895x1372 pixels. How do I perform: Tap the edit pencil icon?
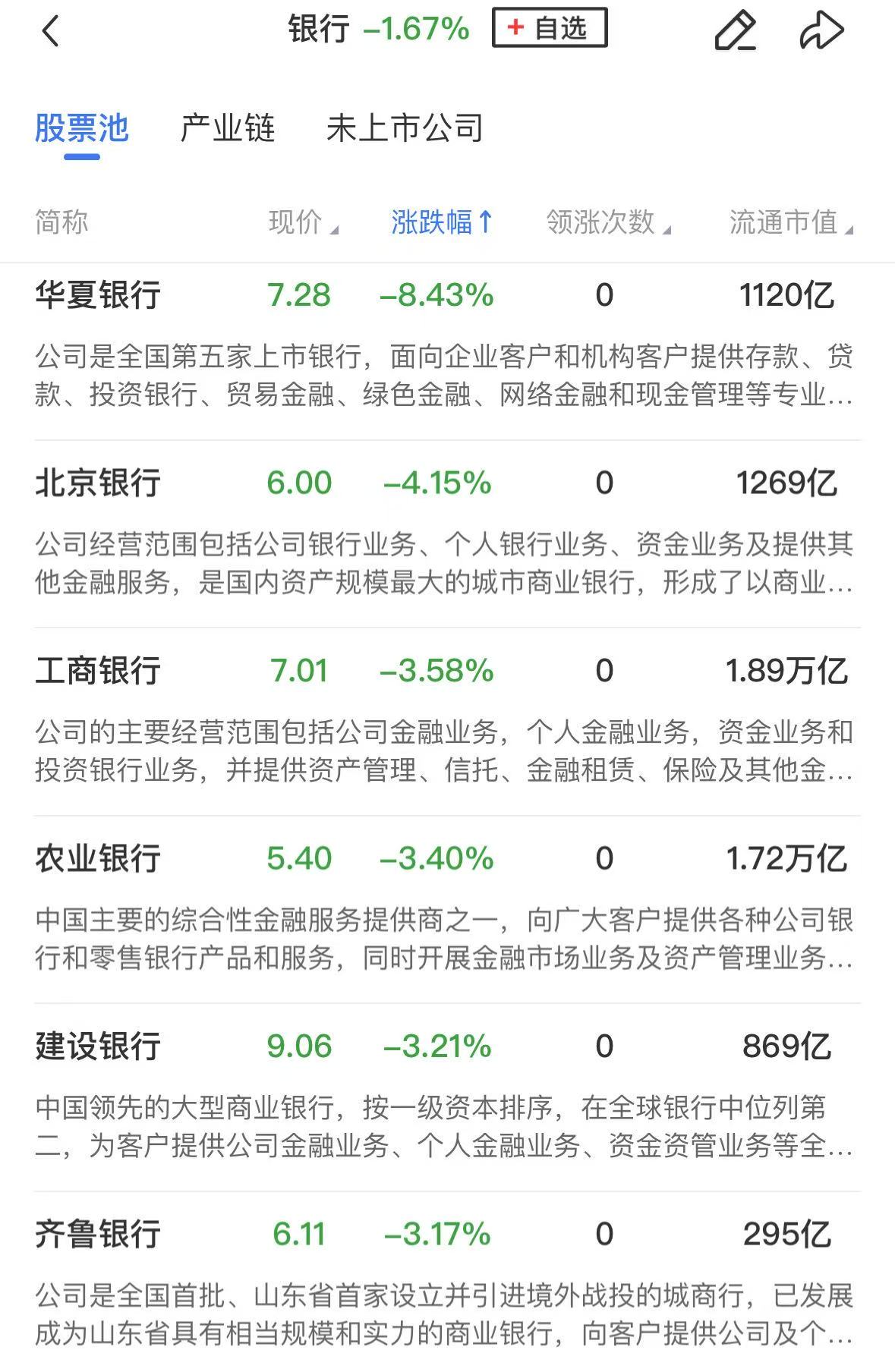tap(735, 31)
